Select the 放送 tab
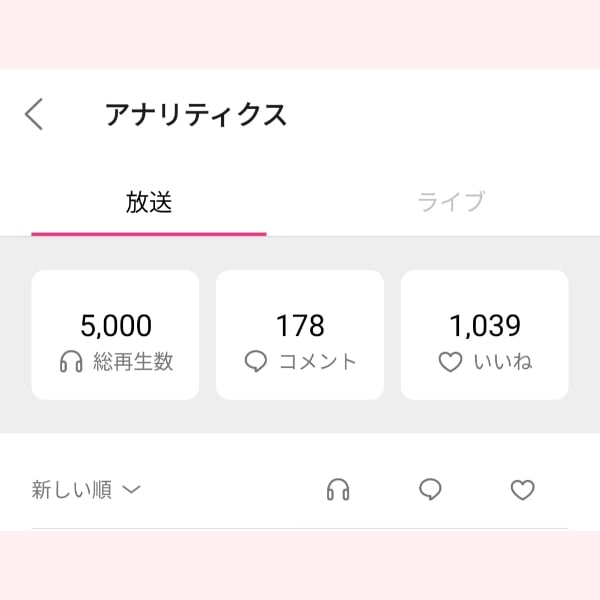 (149, 202)
